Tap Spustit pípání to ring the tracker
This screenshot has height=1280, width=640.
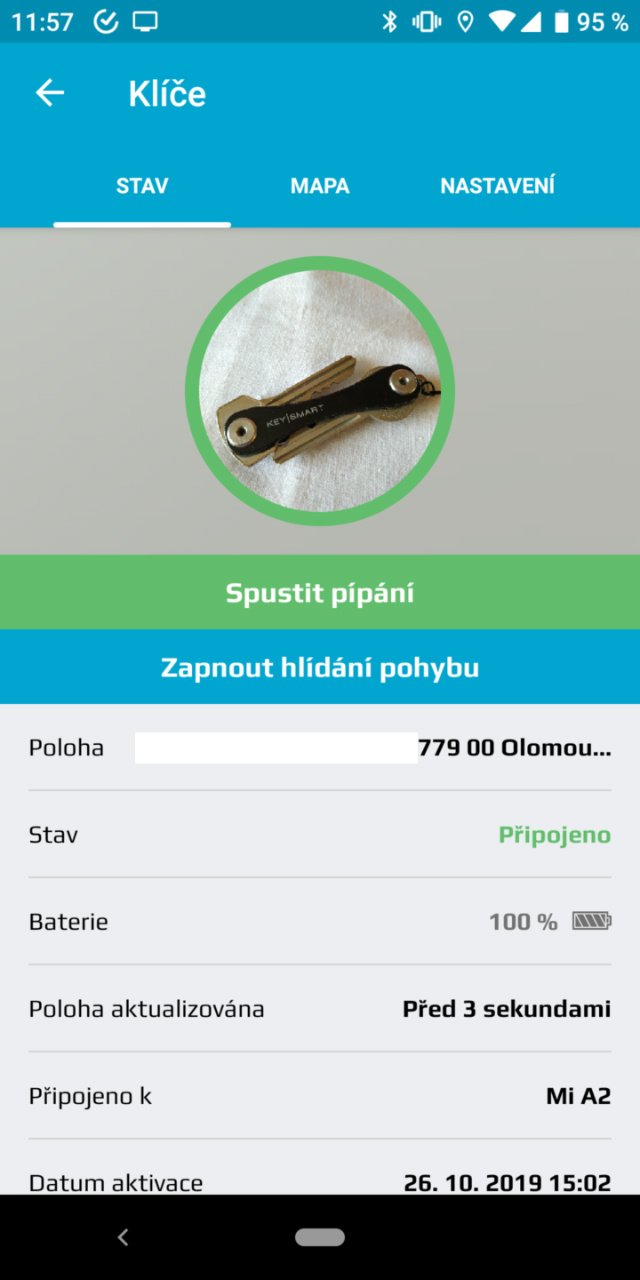[320, 592]
